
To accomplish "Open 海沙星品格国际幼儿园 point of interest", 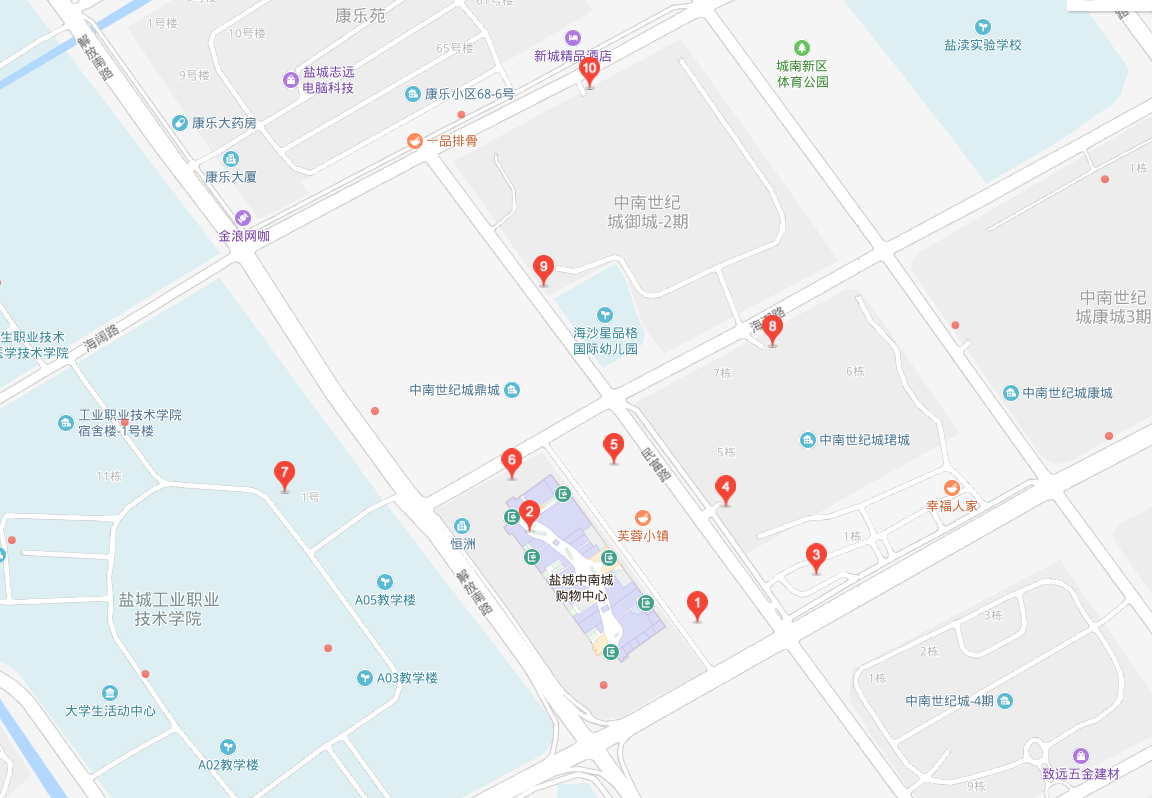I will pos(604,315).
